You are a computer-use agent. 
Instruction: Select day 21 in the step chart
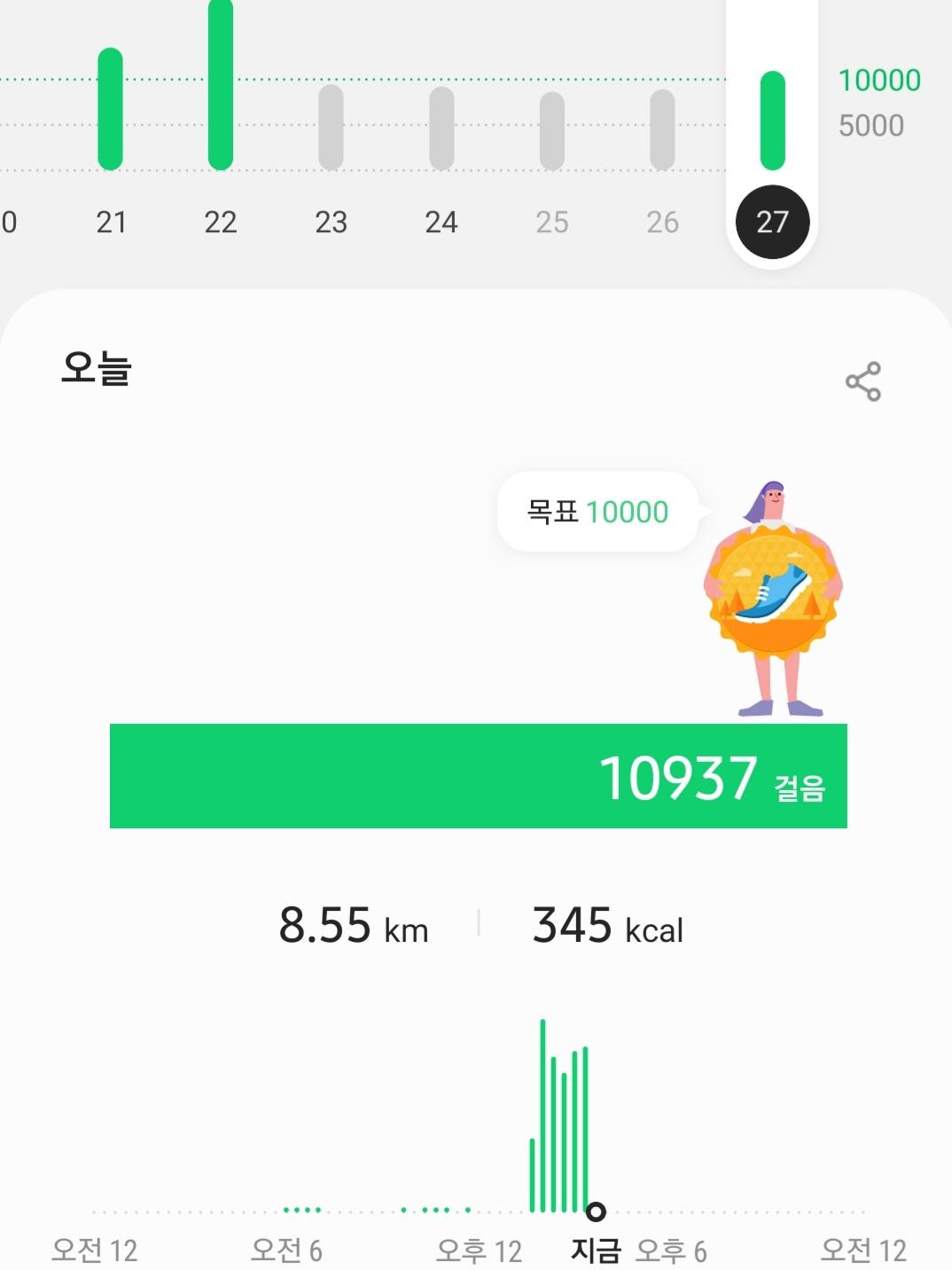point(111,221)
